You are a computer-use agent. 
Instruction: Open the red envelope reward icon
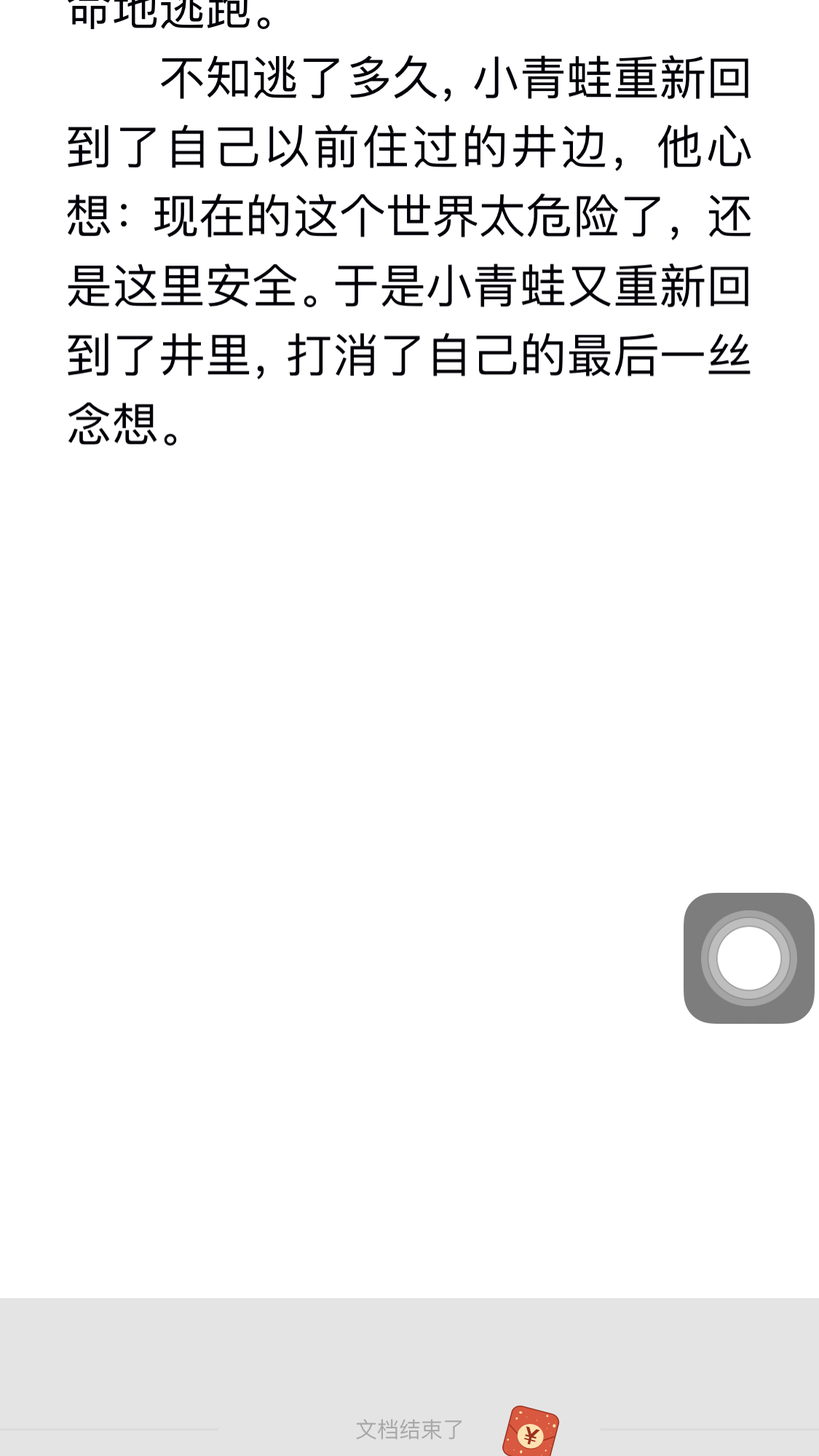click(531, 1432)
